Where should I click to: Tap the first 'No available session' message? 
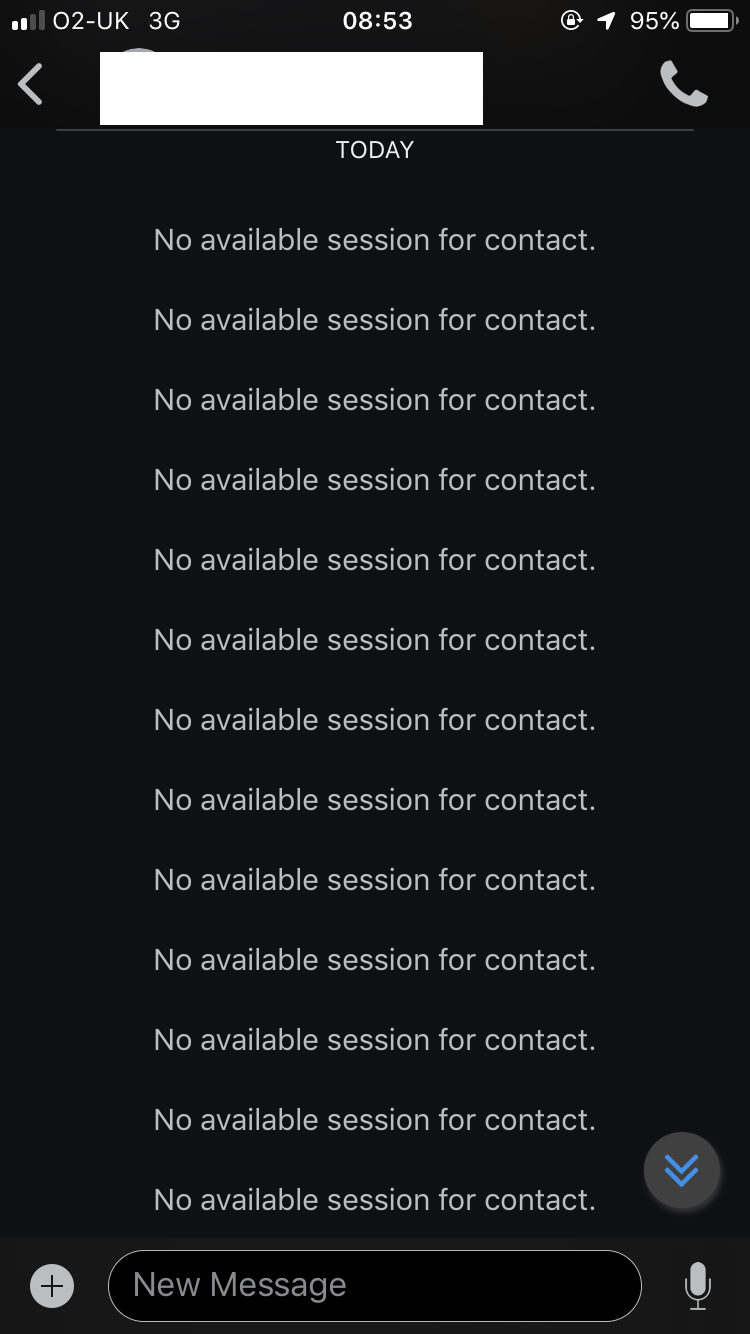374,240
